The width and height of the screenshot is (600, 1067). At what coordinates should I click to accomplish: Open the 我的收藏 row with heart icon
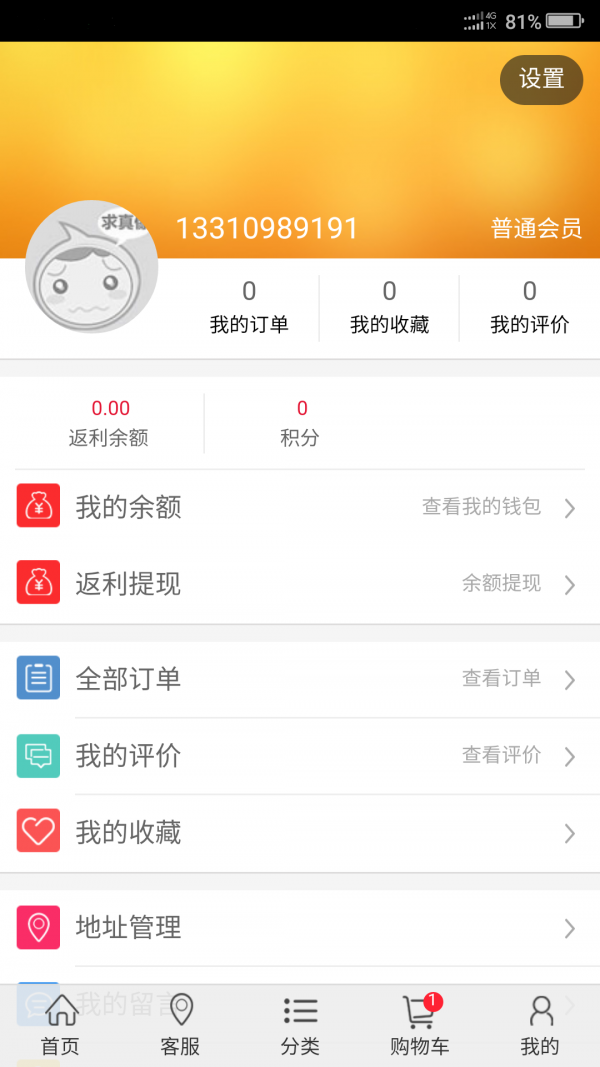click(300, 832)
